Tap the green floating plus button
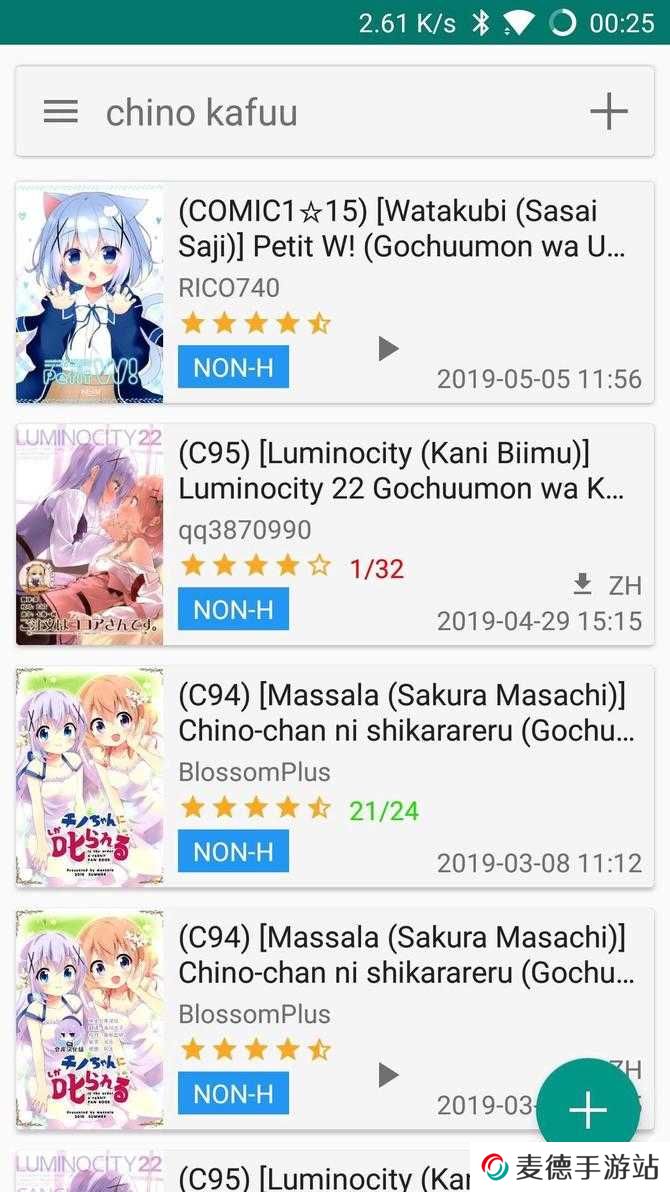670x1192 pixels. click(588, 1110)
